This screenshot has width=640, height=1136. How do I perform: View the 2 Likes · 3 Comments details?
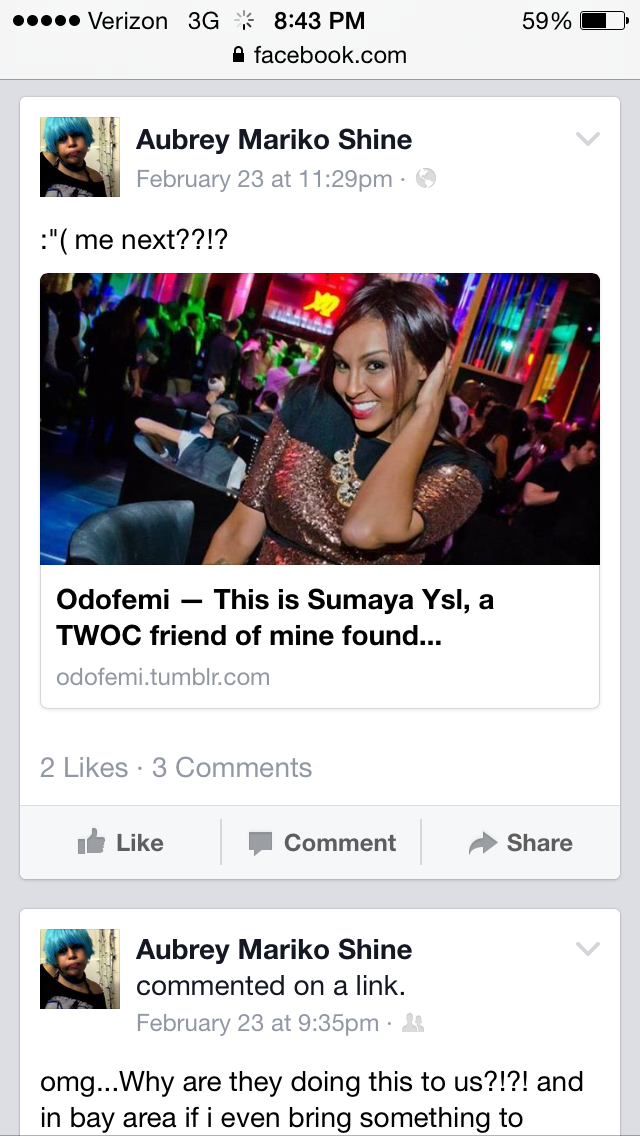point(176,768)
